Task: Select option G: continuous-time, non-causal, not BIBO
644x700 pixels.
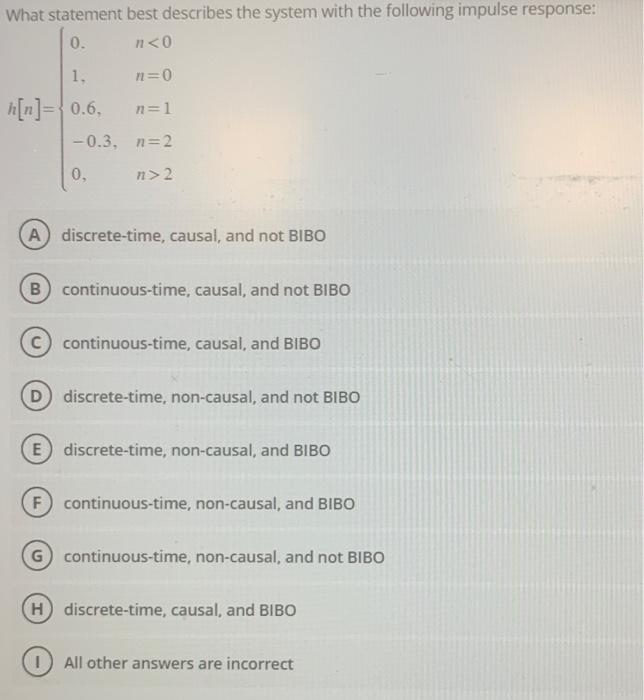Action: [x=38, y=556]
